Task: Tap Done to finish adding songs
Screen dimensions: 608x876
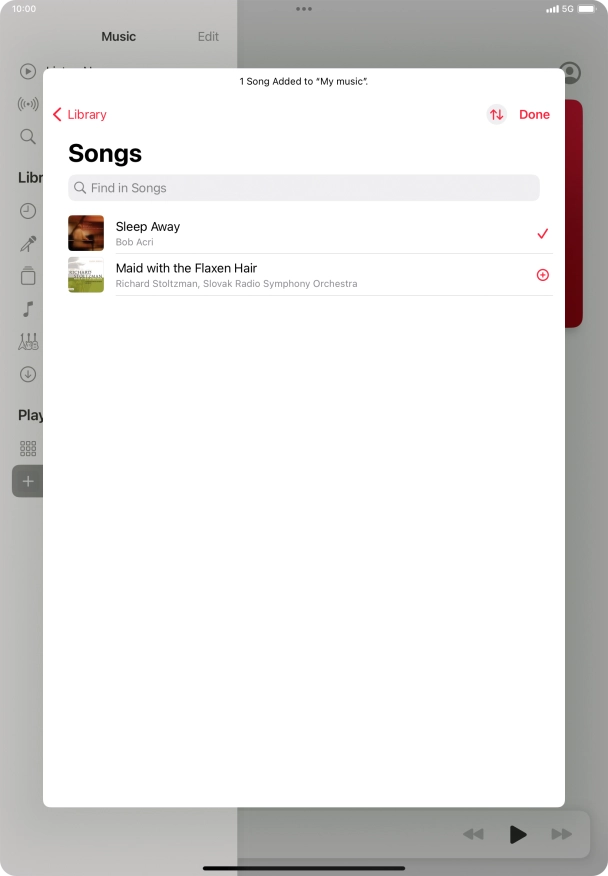Action: [534, 114]
